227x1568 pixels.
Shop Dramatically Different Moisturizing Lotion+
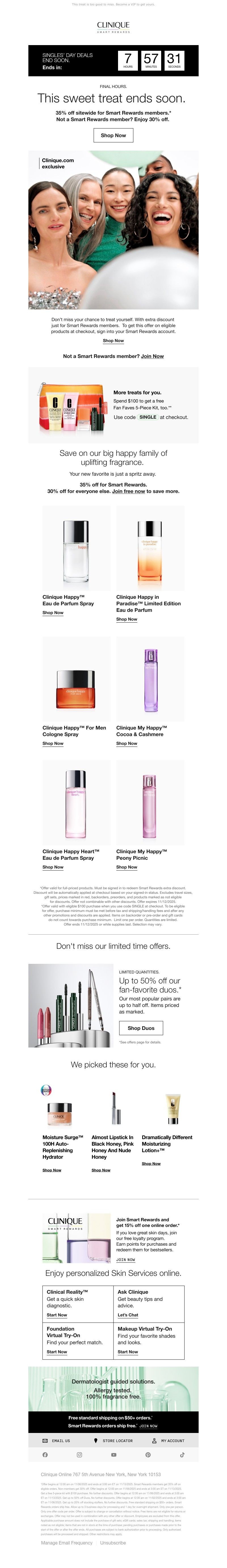[x=151, y=1163]
